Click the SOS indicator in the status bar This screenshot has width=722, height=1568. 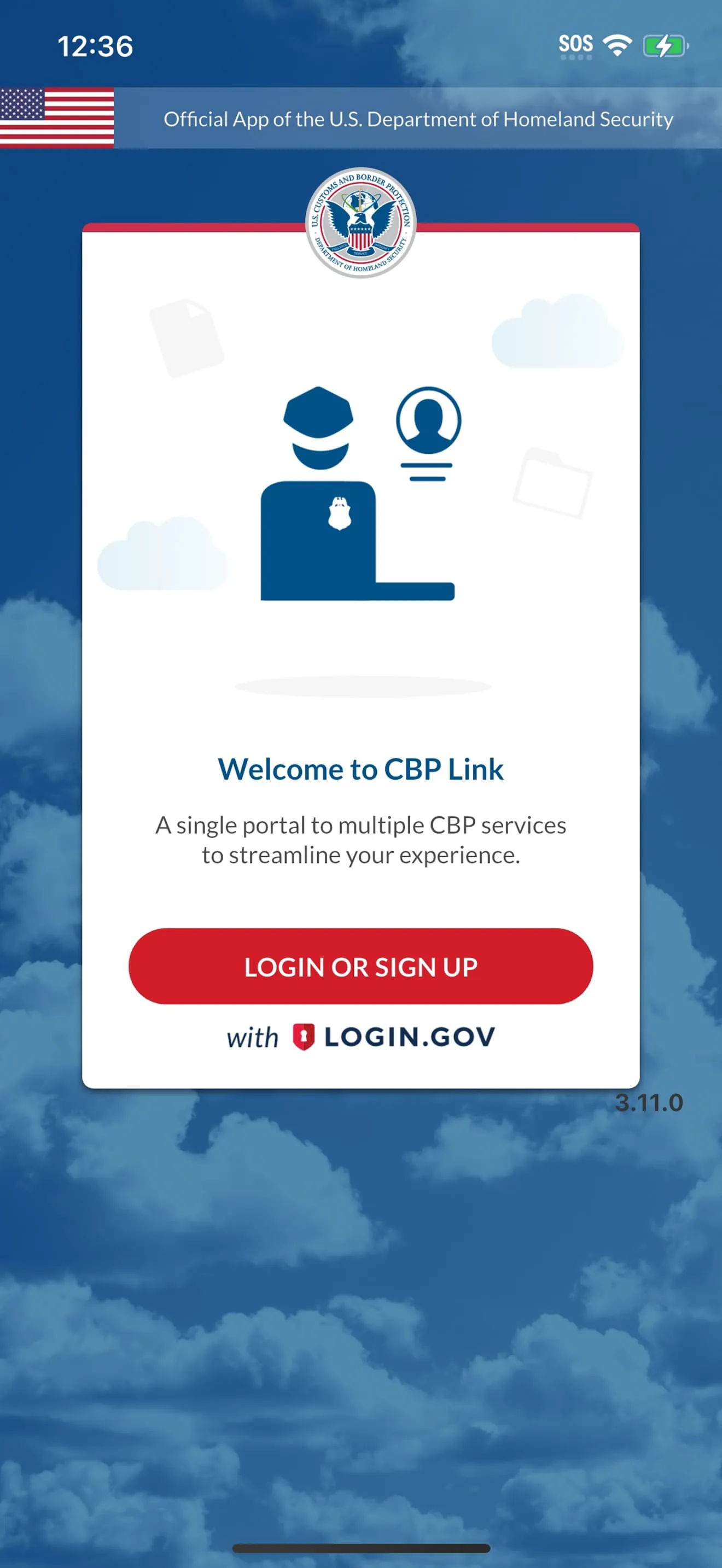pos(576,43)
